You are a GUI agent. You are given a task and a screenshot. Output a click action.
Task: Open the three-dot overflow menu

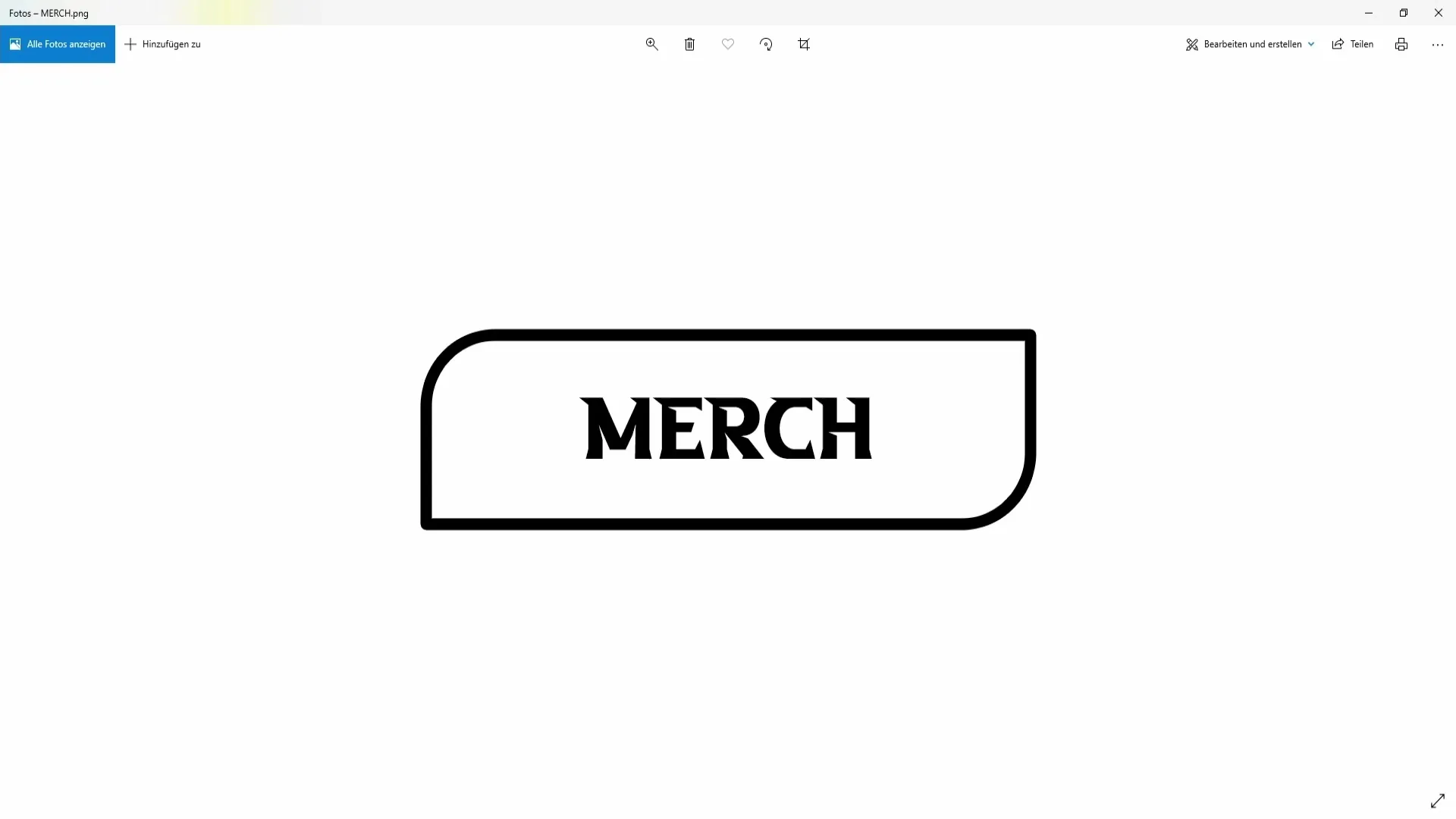click(1437, 44)
